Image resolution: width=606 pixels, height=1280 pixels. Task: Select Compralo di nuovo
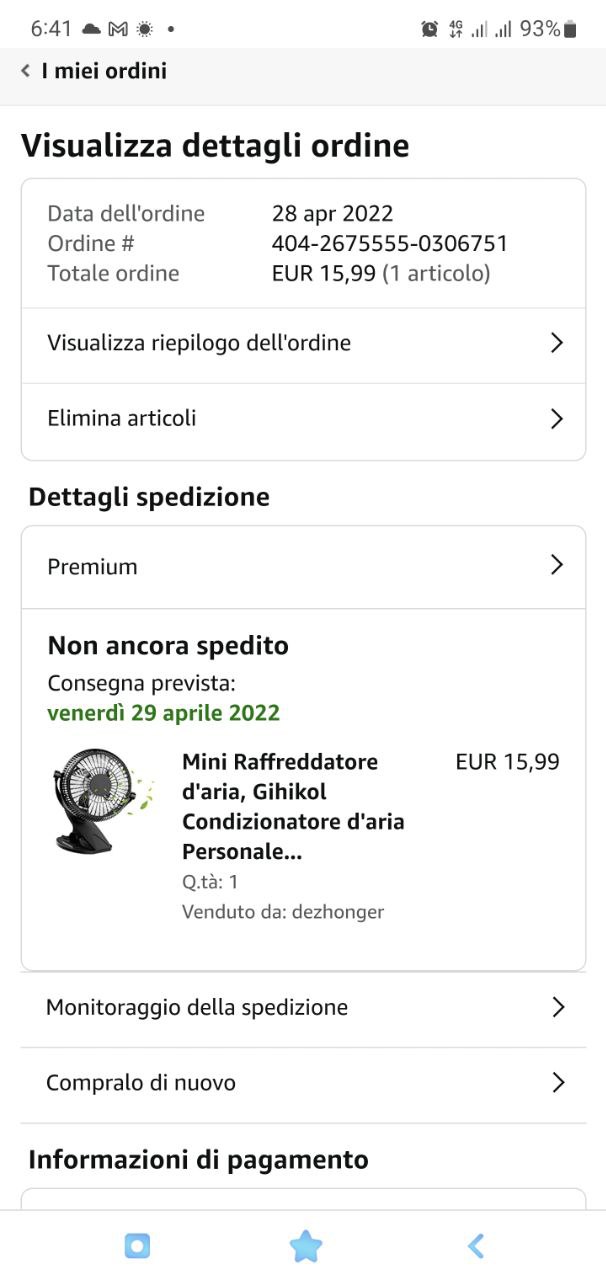pyautogui.click(x=303, y=1083)
